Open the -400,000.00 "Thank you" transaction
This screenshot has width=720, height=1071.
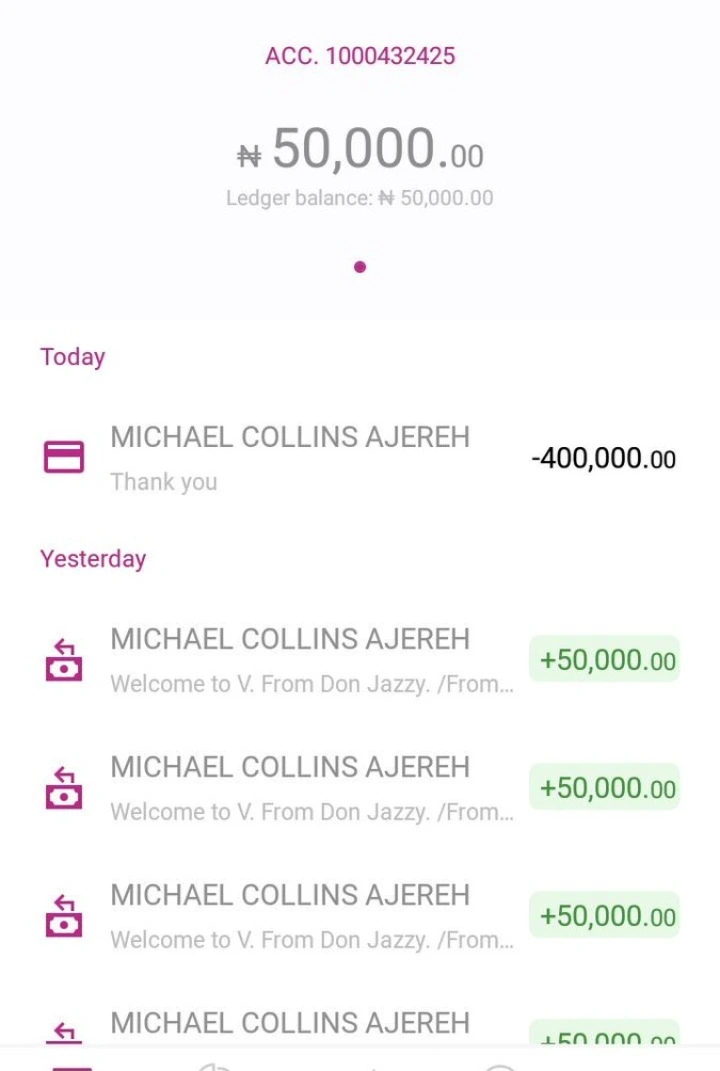pos(360,459)
